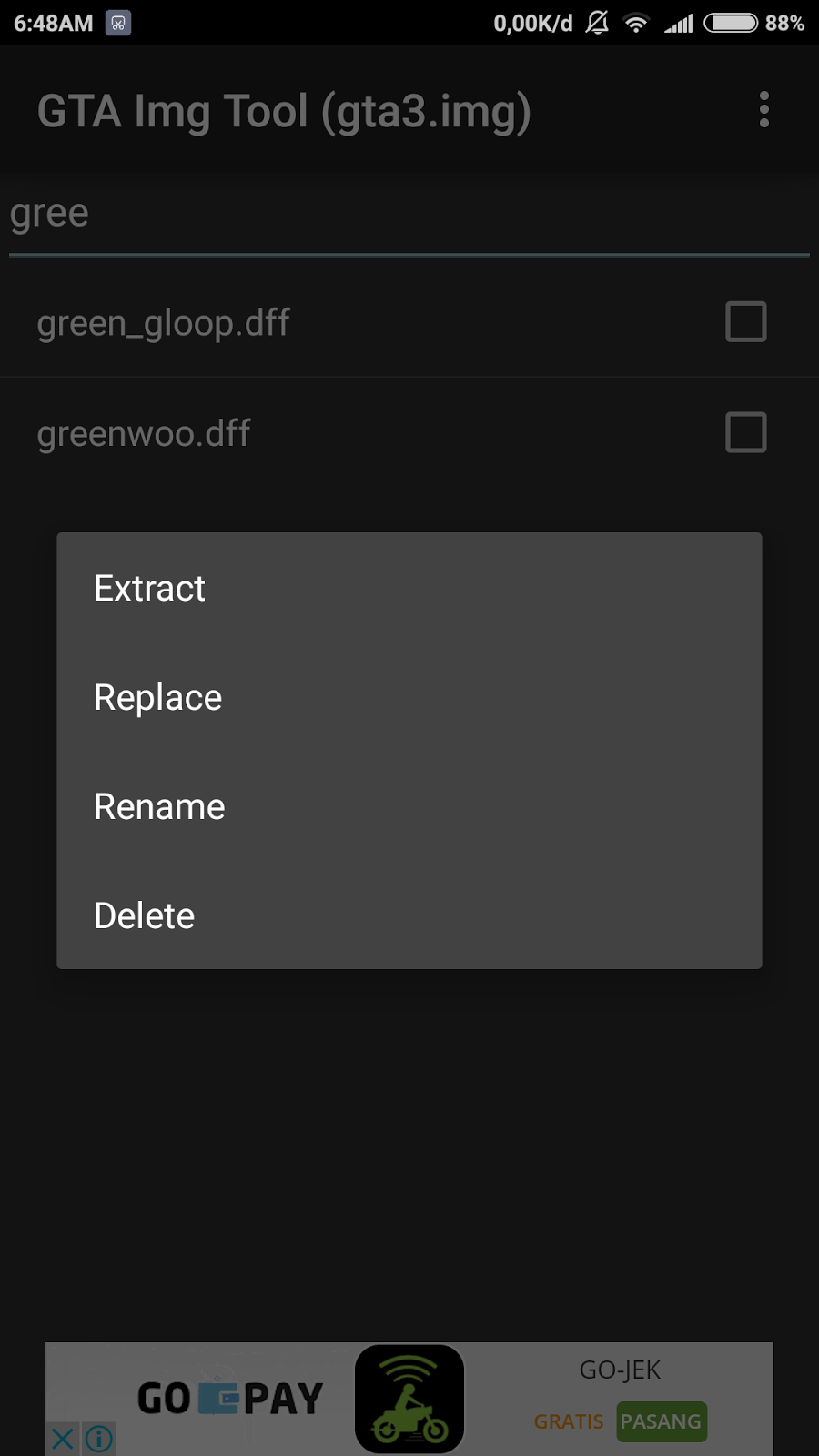Tap the Wi-Fi status icon
The image size is (819, 1456).
(x=636, y=23)
